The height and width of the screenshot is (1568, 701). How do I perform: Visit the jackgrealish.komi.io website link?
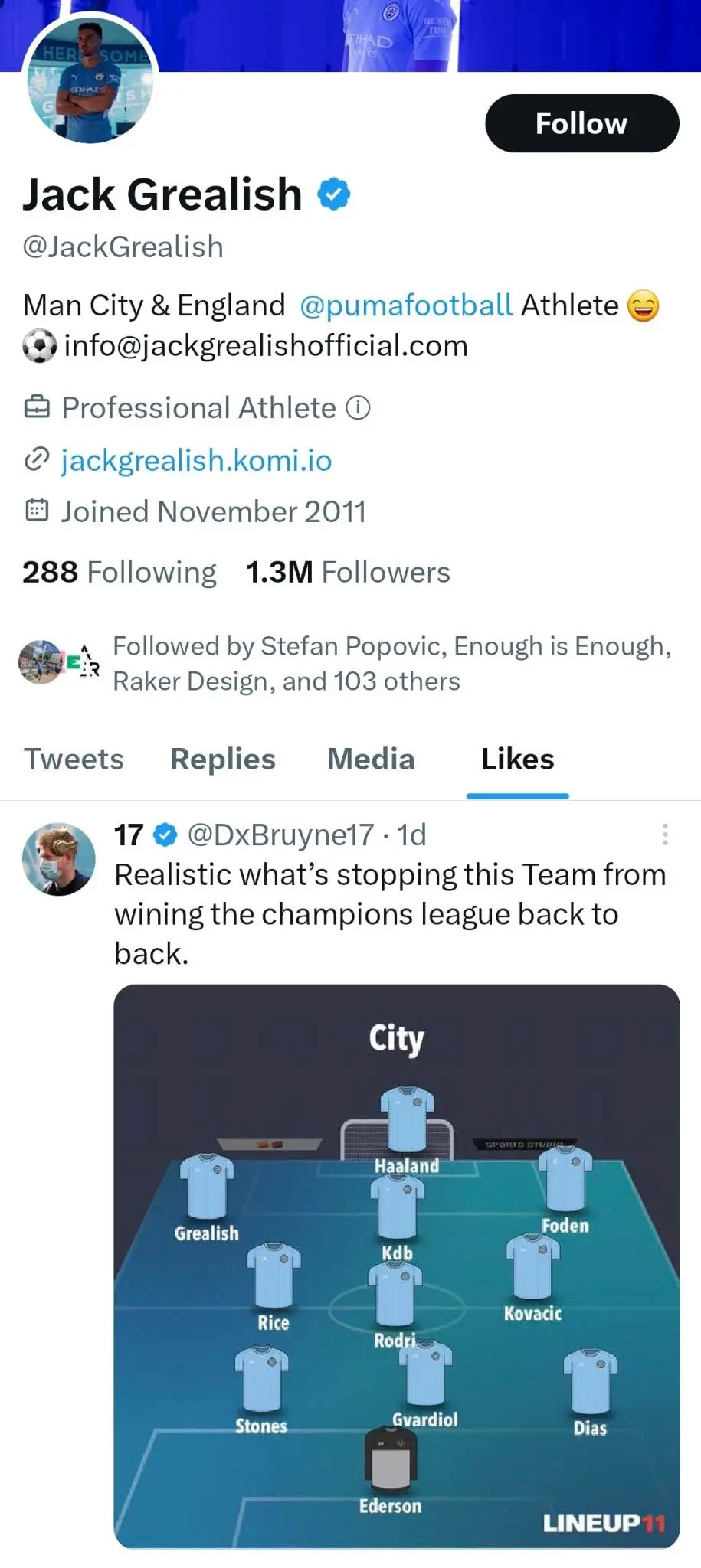coord(196,459)
